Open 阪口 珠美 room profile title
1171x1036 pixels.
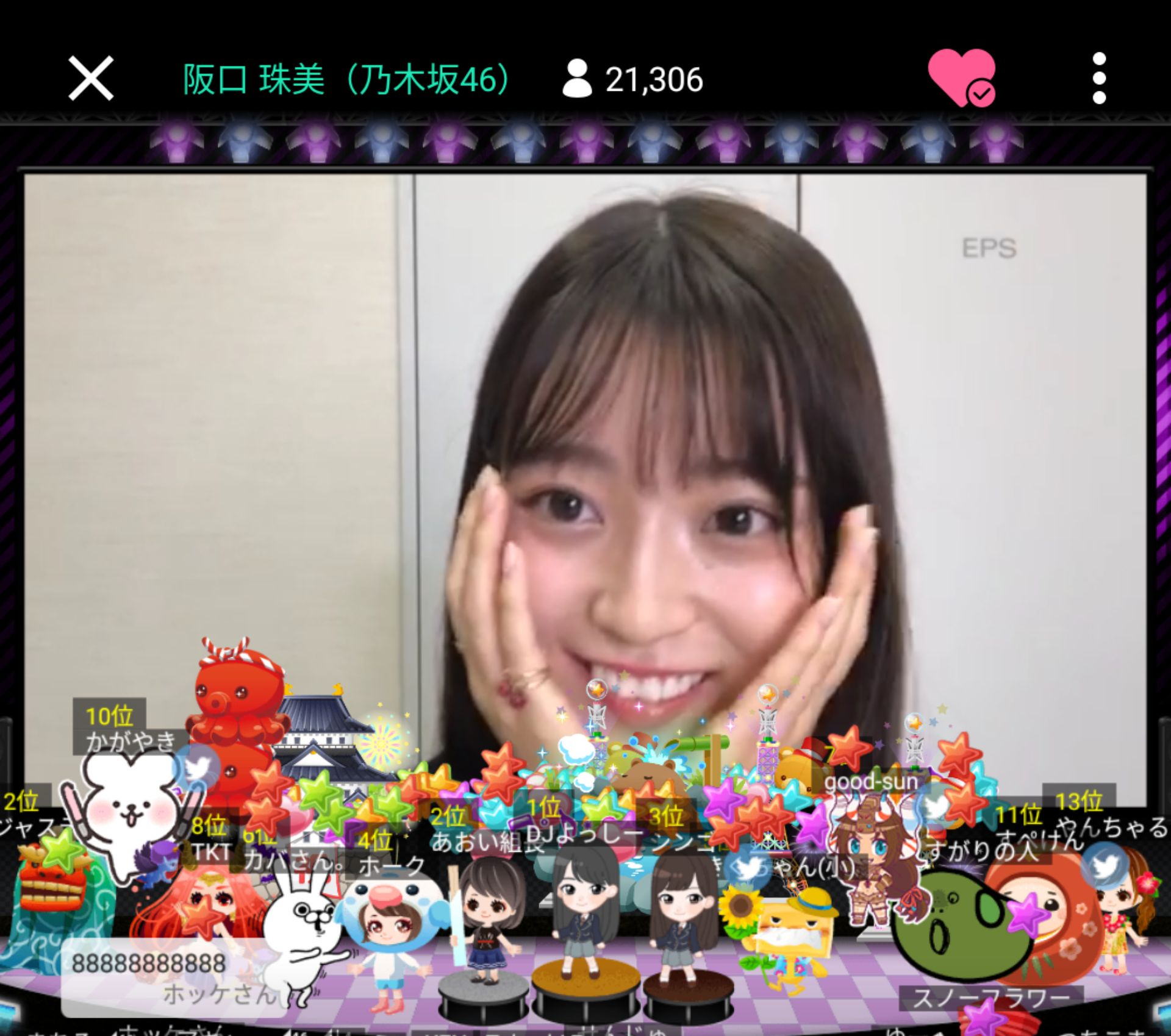(x=345, y=79)
